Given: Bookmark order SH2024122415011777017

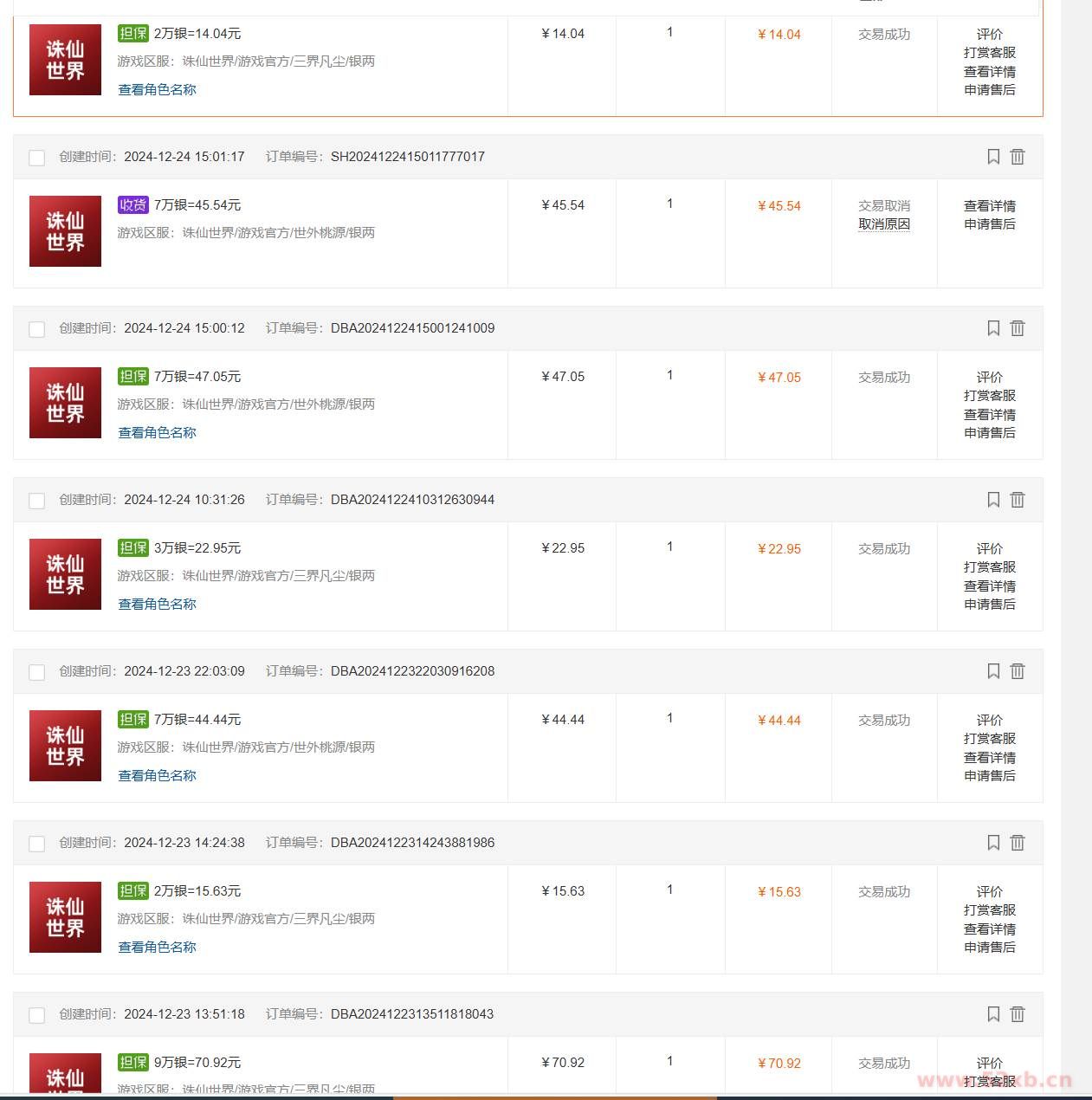Looking at the screenshot, I should (993, 157).
